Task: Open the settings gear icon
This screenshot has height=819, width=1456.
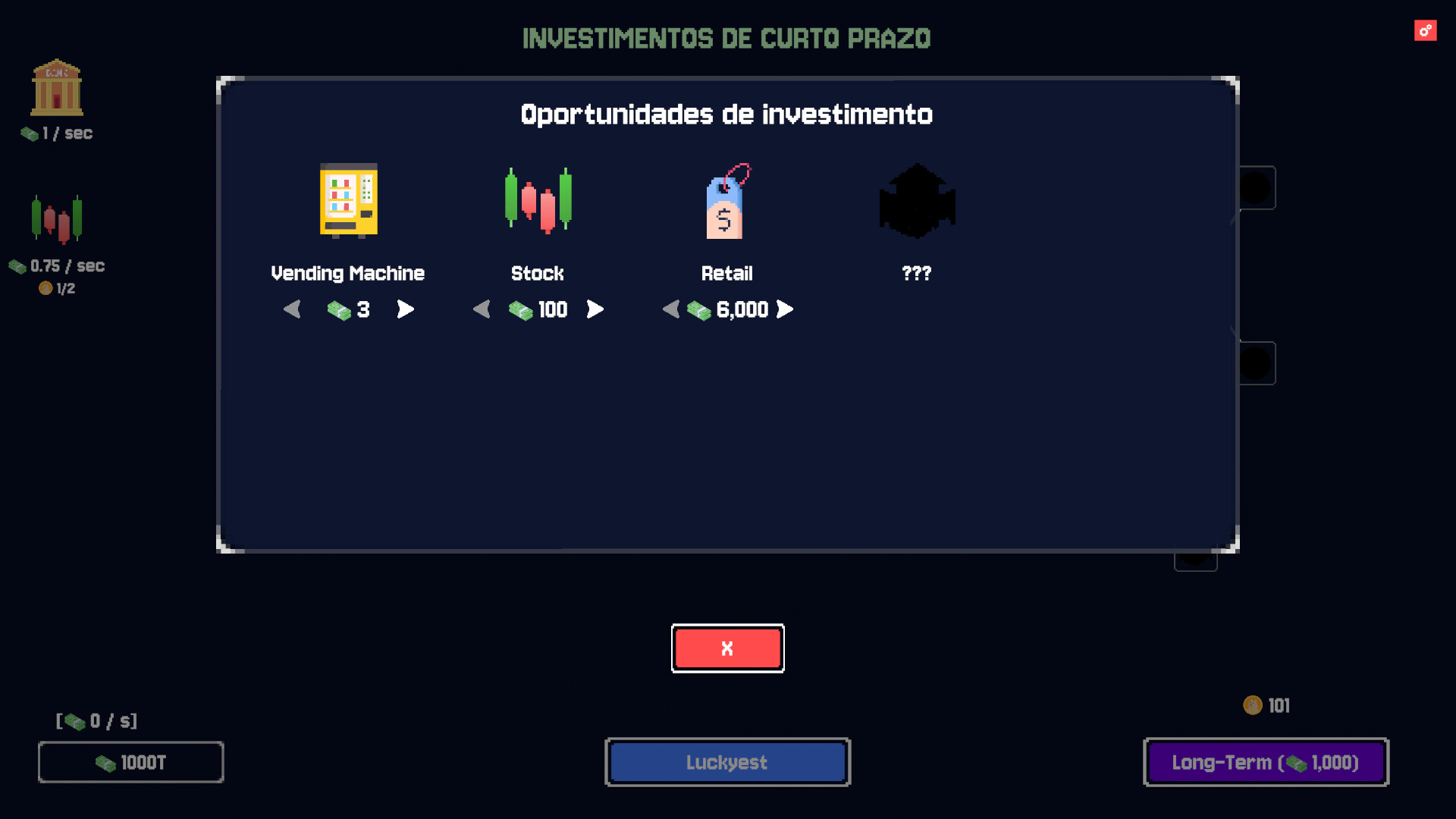Action: tap(1425, 30)
